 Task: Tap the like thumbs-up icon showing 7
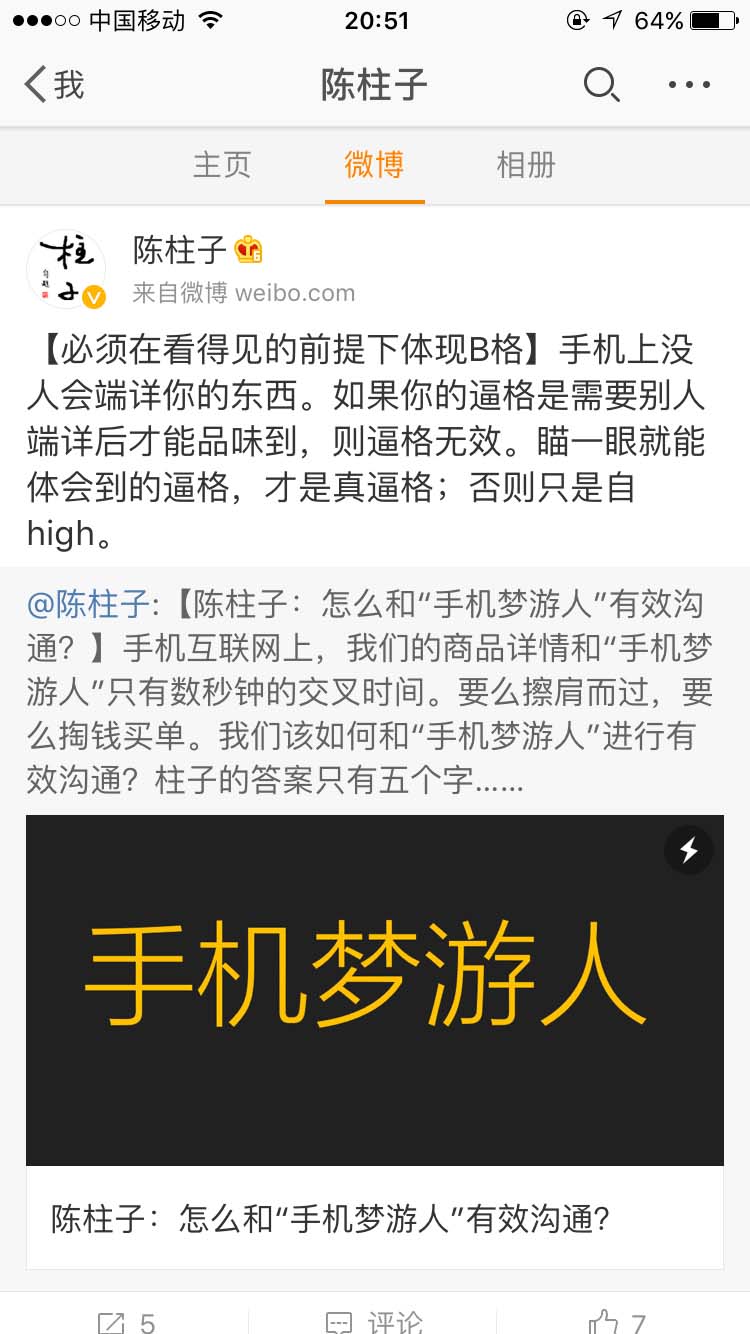620,1322
